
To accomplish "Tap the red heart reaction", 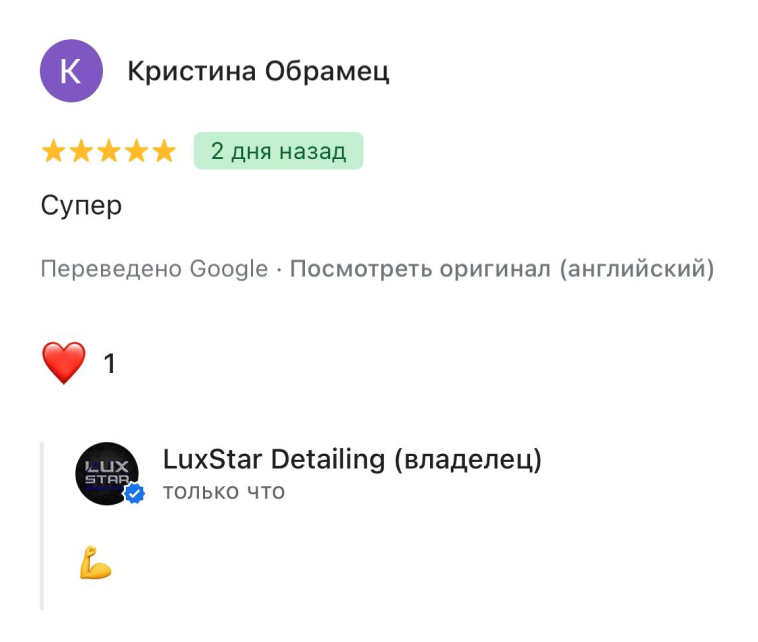I will [64, 363].
